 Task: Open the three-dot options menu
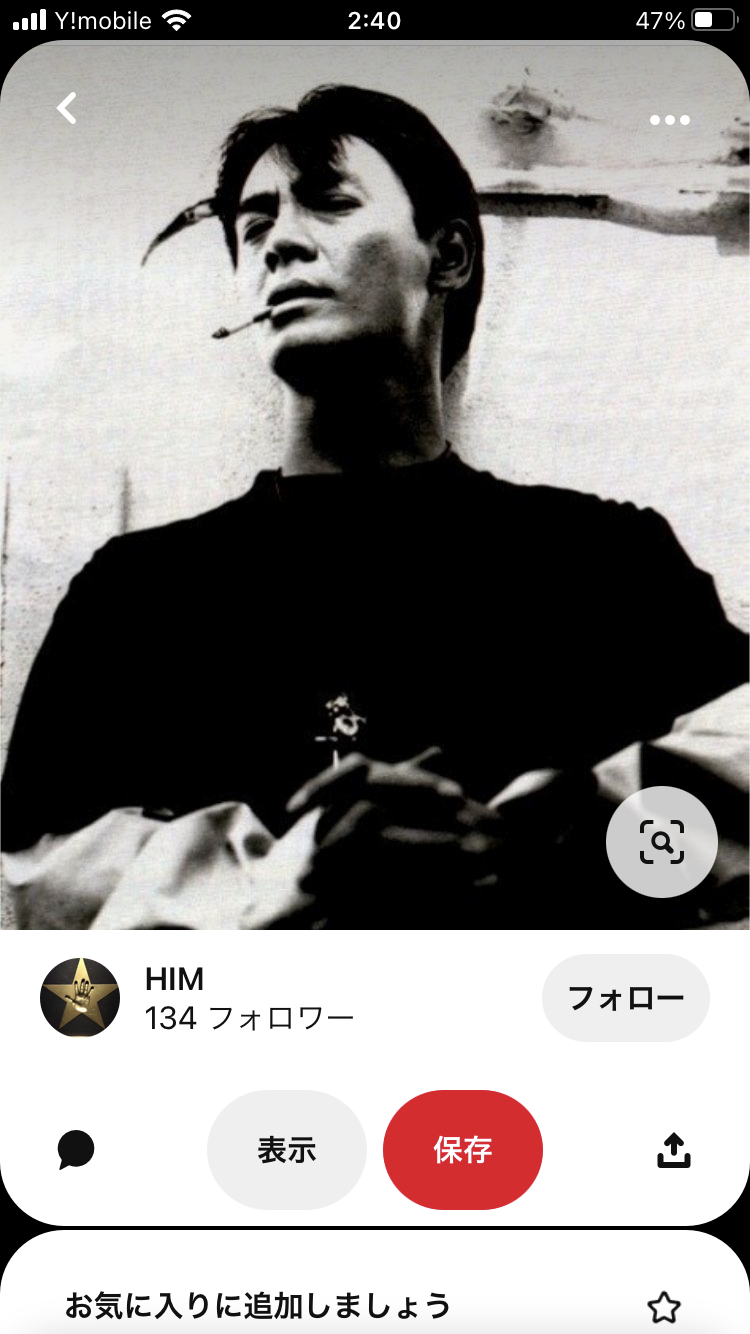point(669,119)
